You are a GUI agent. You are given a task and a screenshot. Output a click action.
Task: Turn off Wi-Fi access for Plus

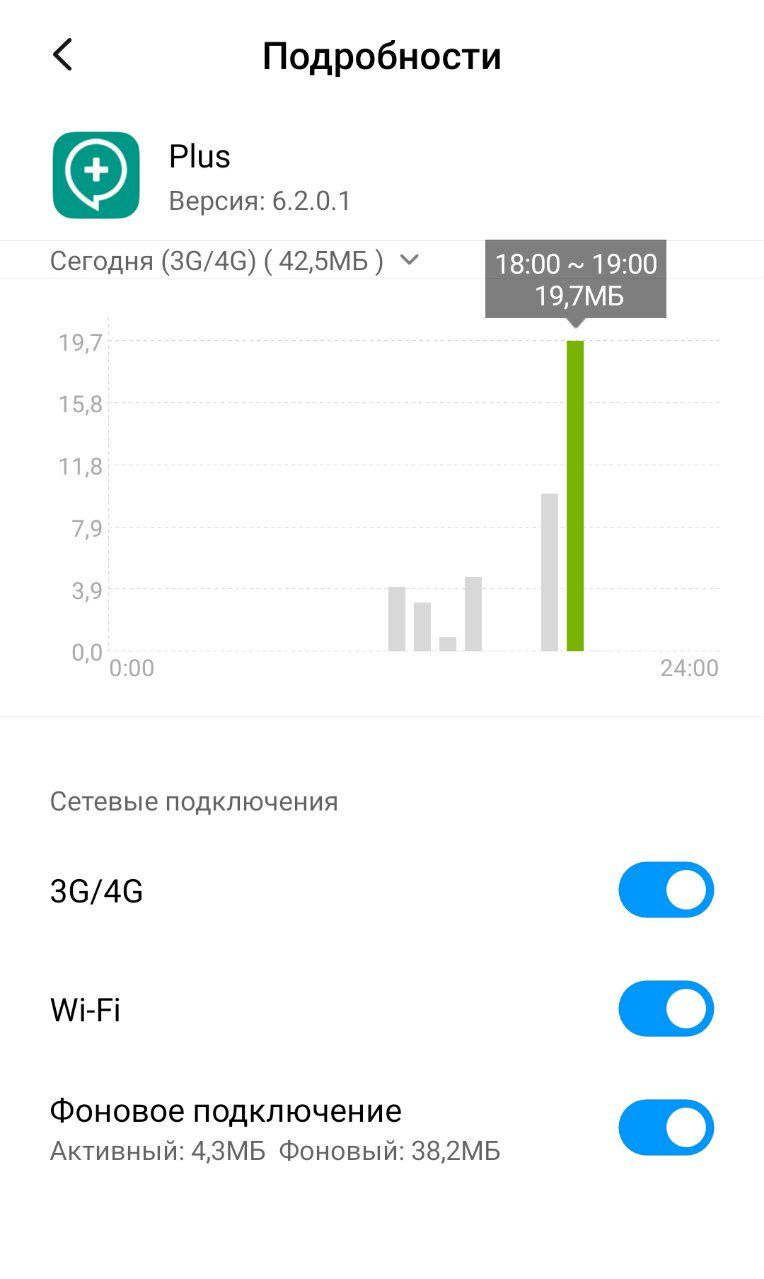point(666,1009)
